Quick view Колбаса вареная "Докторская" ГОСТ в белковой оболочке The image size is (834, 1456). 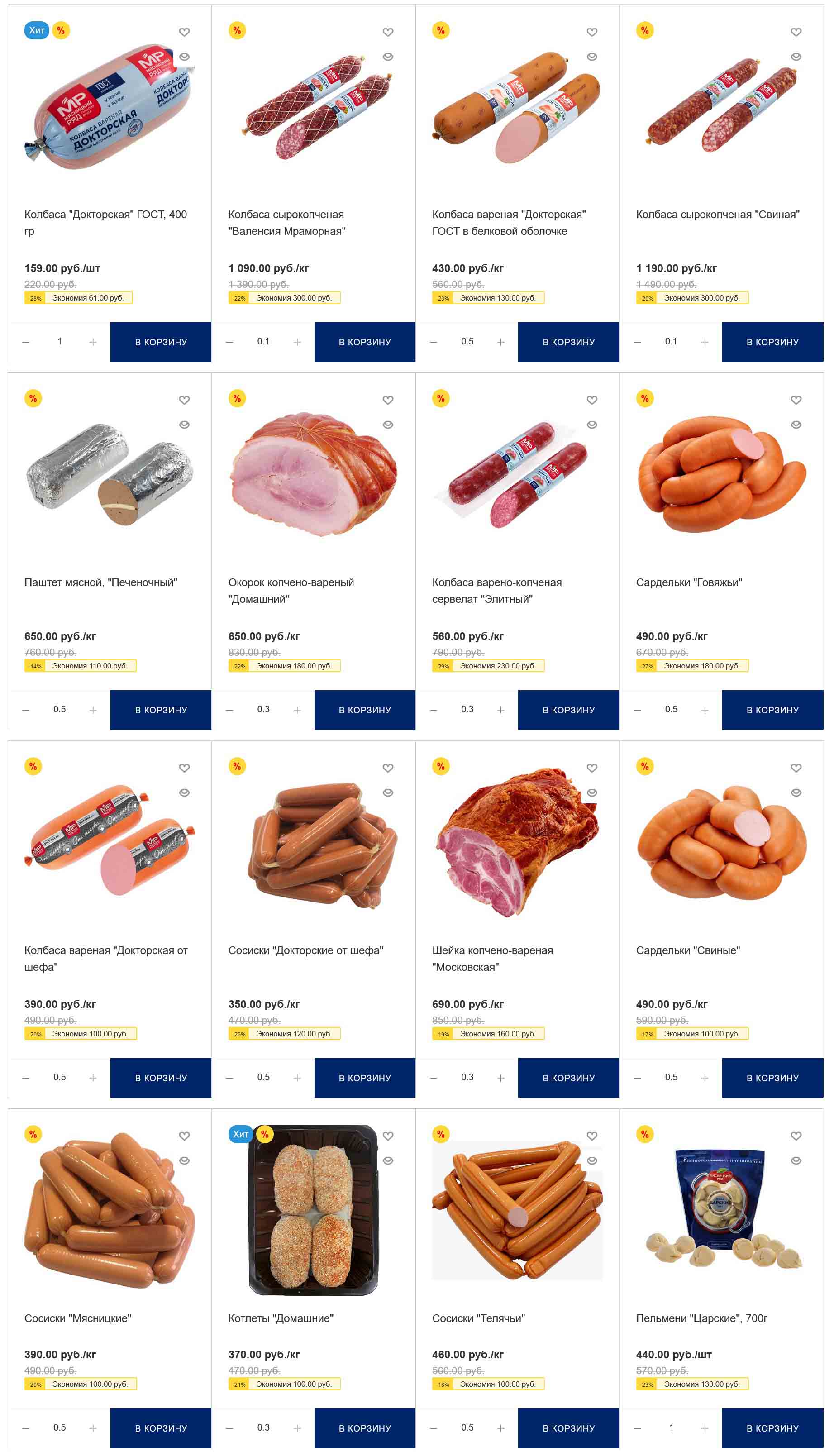[592, 57]
